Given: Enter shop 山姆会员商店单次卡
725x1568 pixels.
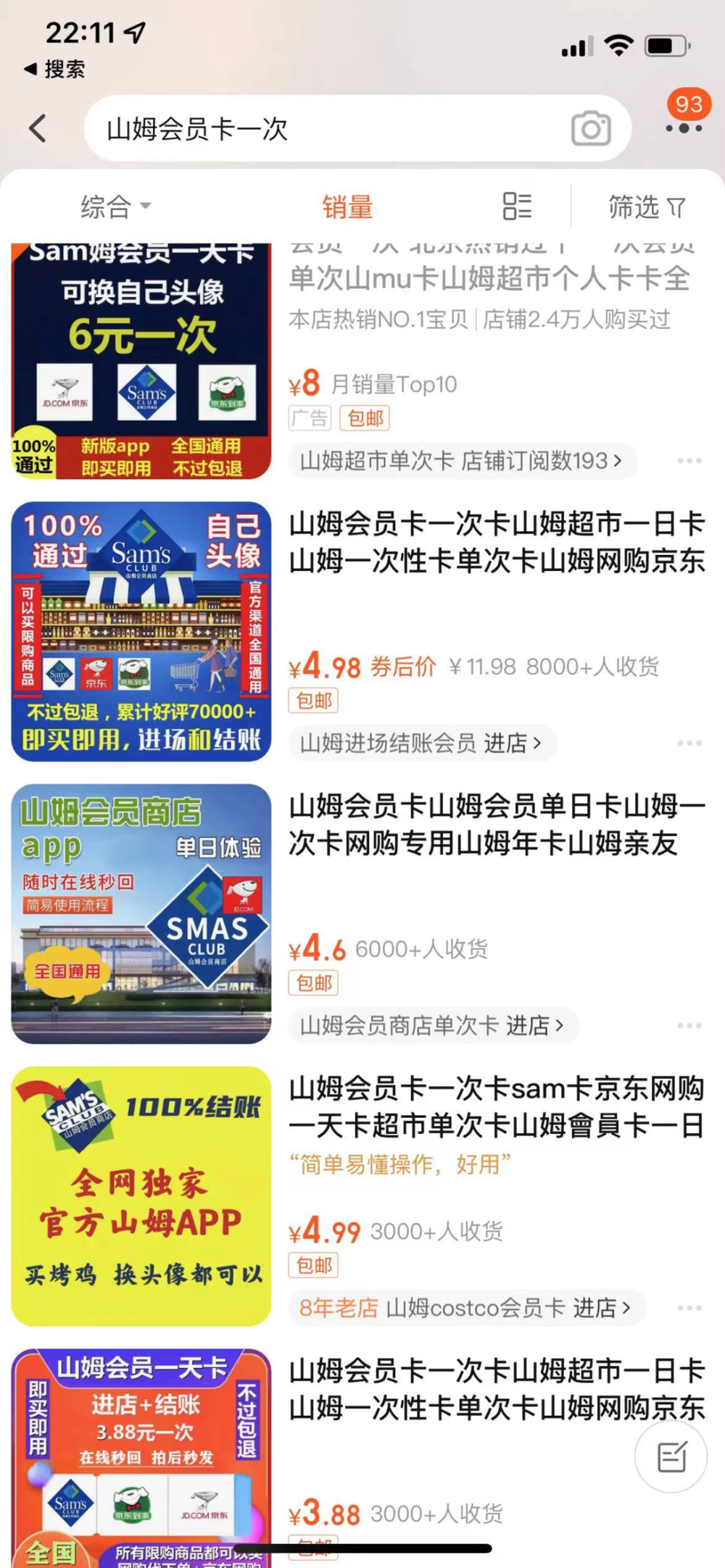Looking at the screenshot, I should click(431, 1026).
